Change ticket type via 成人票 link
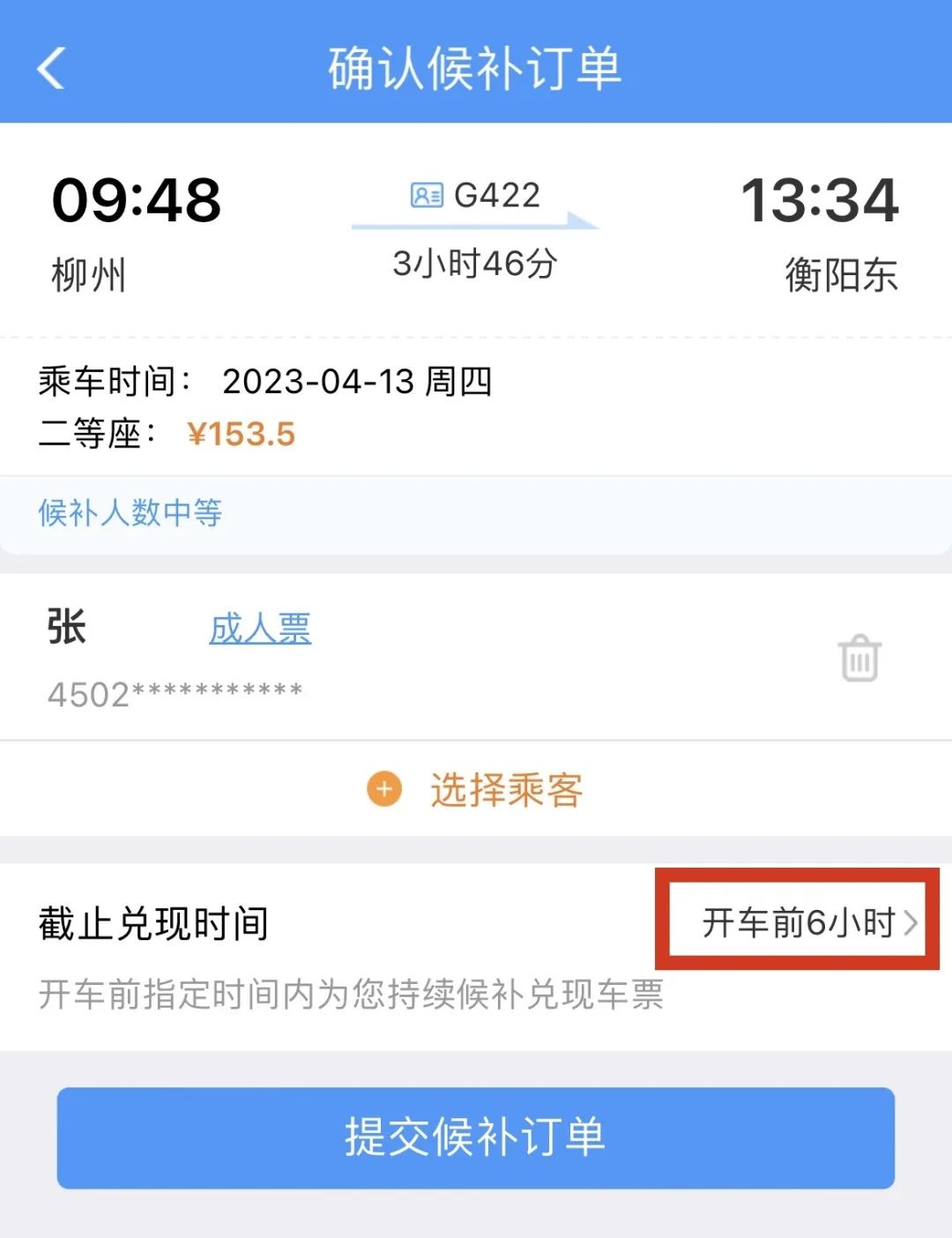 [259, 627]
